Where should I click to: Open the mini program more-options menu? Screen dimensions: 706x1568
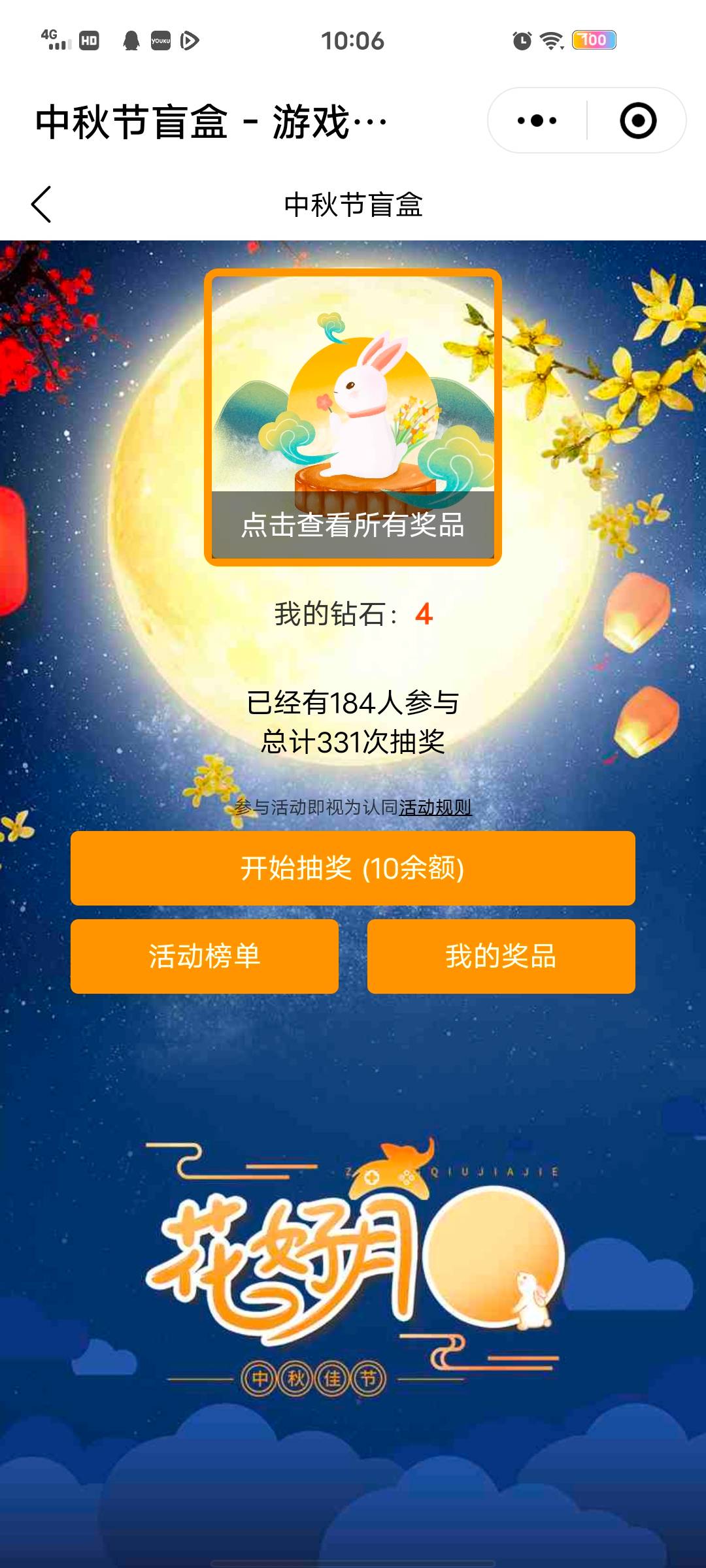pos(537,121)
